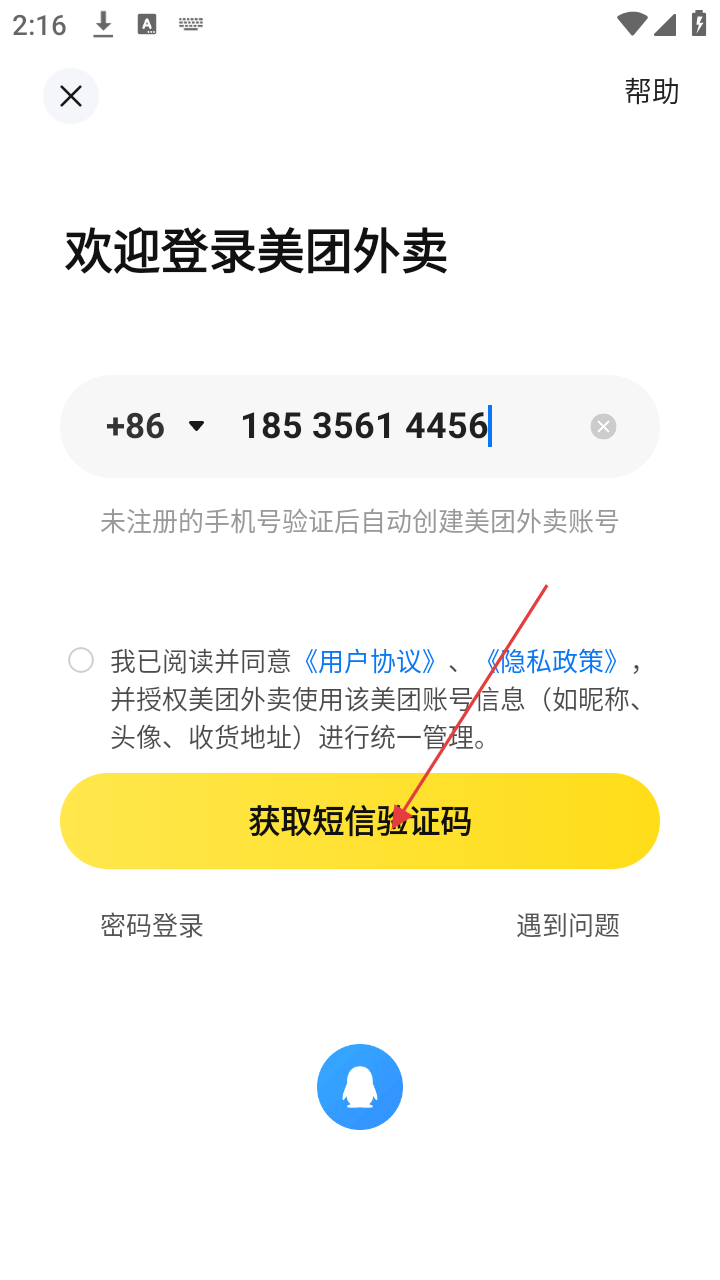The height and width of the screenshot is (1280, 720).
Task: Log in with the QQ icon
Action: (360, 1087)
